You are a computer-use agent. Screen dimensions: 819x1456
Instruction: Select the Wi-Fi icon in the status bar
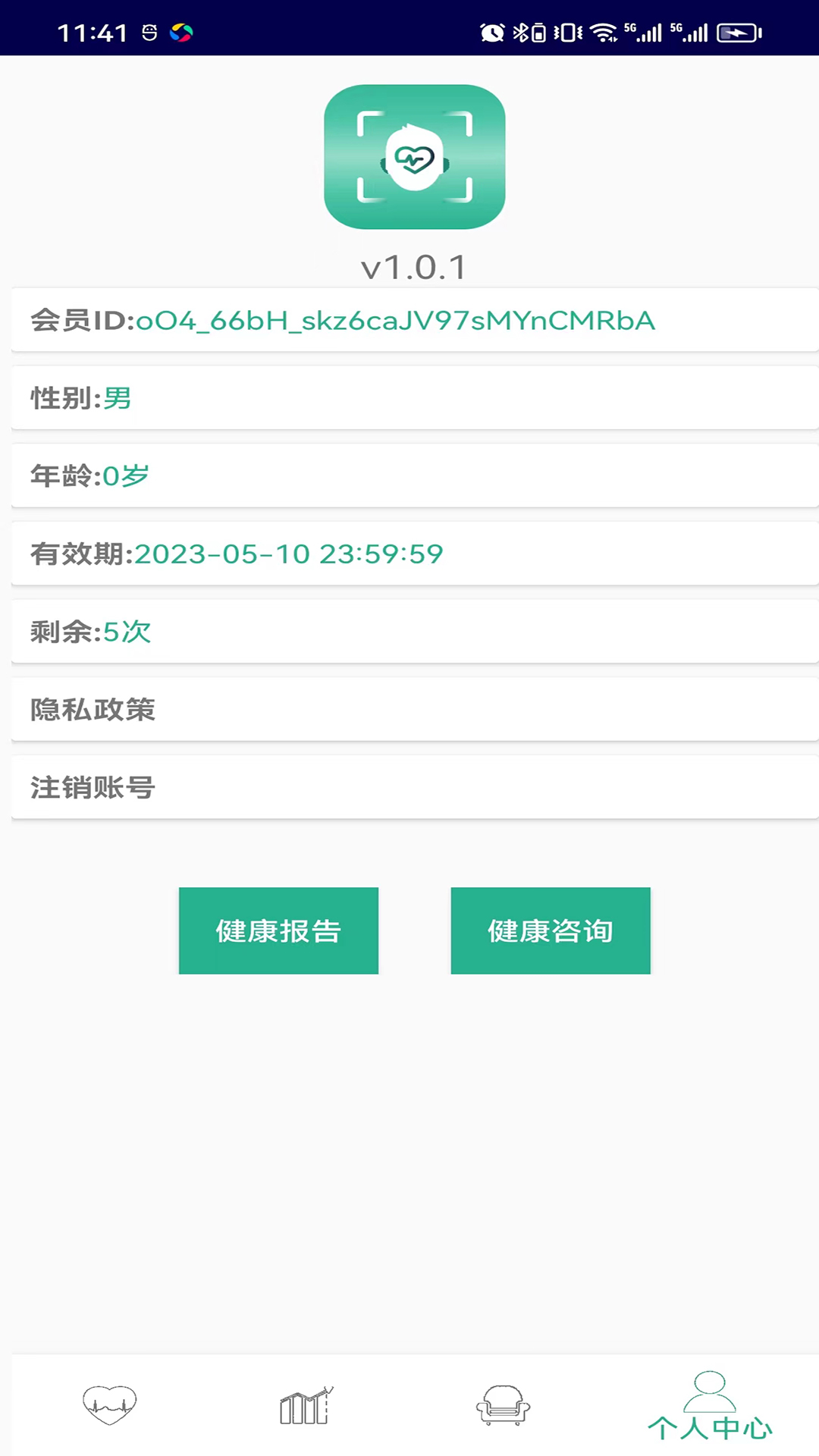pyautogui.click(x=603, y=33)
